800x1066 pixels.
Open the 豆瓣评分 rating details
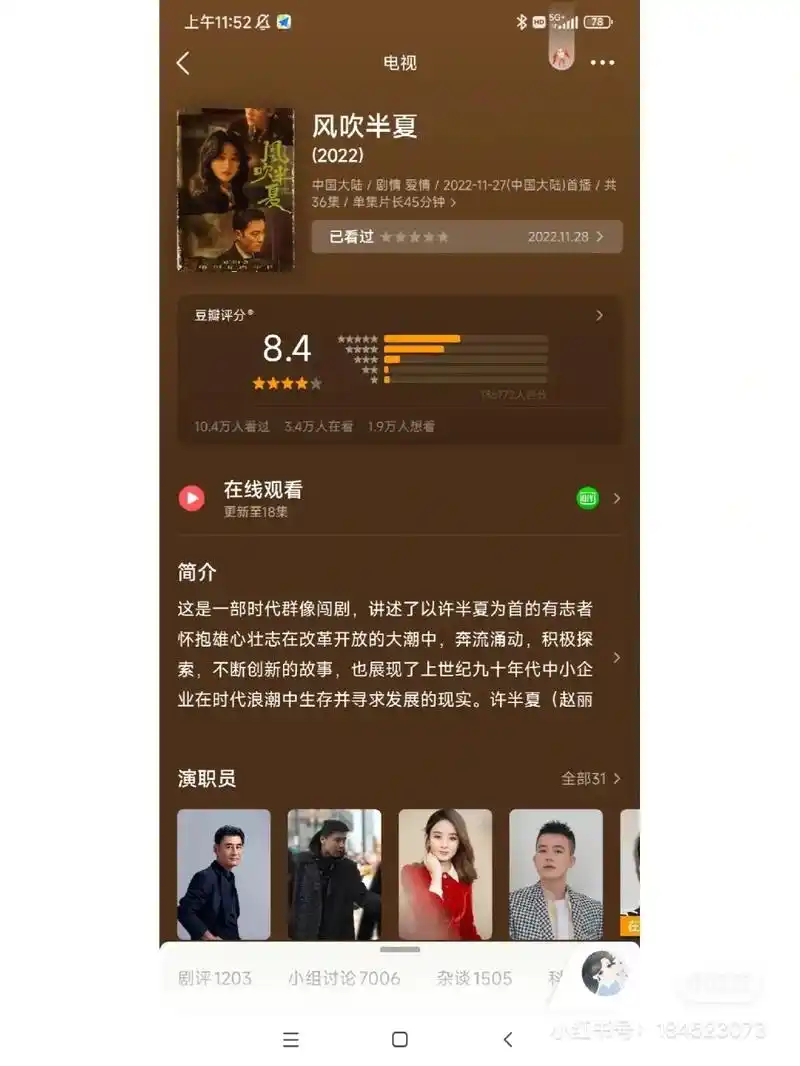[599, 315]
